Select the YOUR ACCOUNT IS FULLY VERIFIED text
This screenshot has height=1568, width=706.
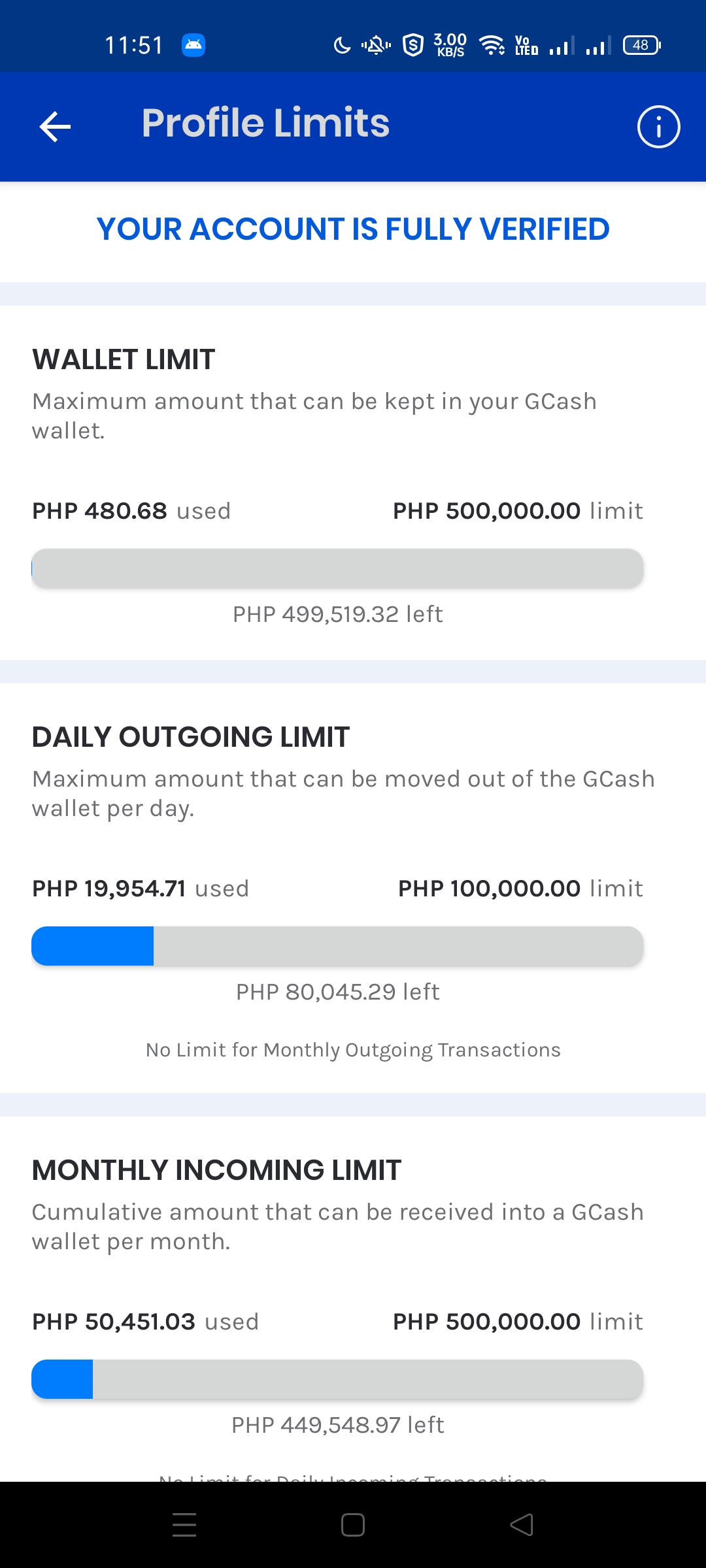(353, 229)
